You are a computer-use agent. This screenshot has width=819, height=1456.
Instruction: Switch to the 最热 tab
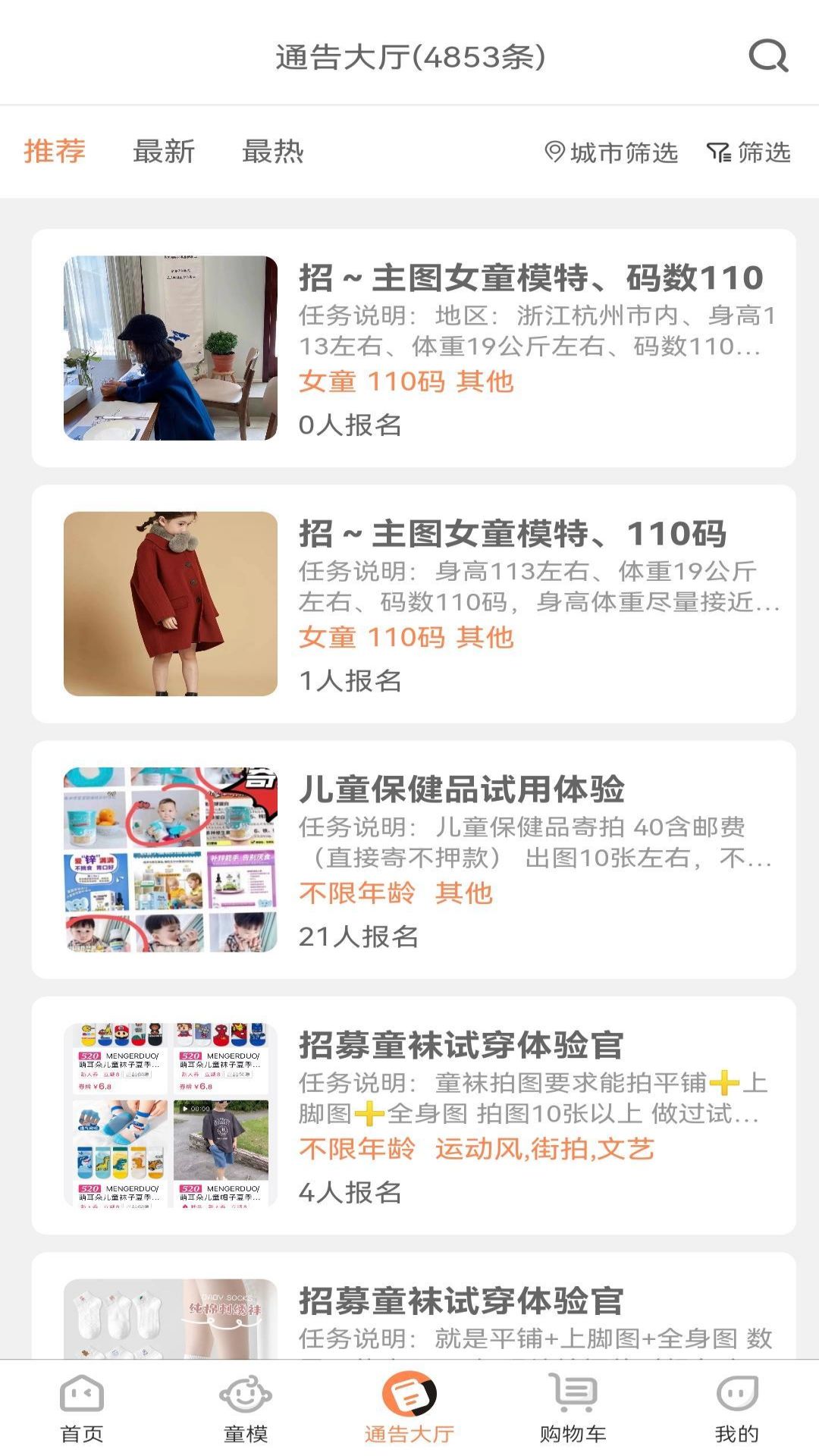273,152
